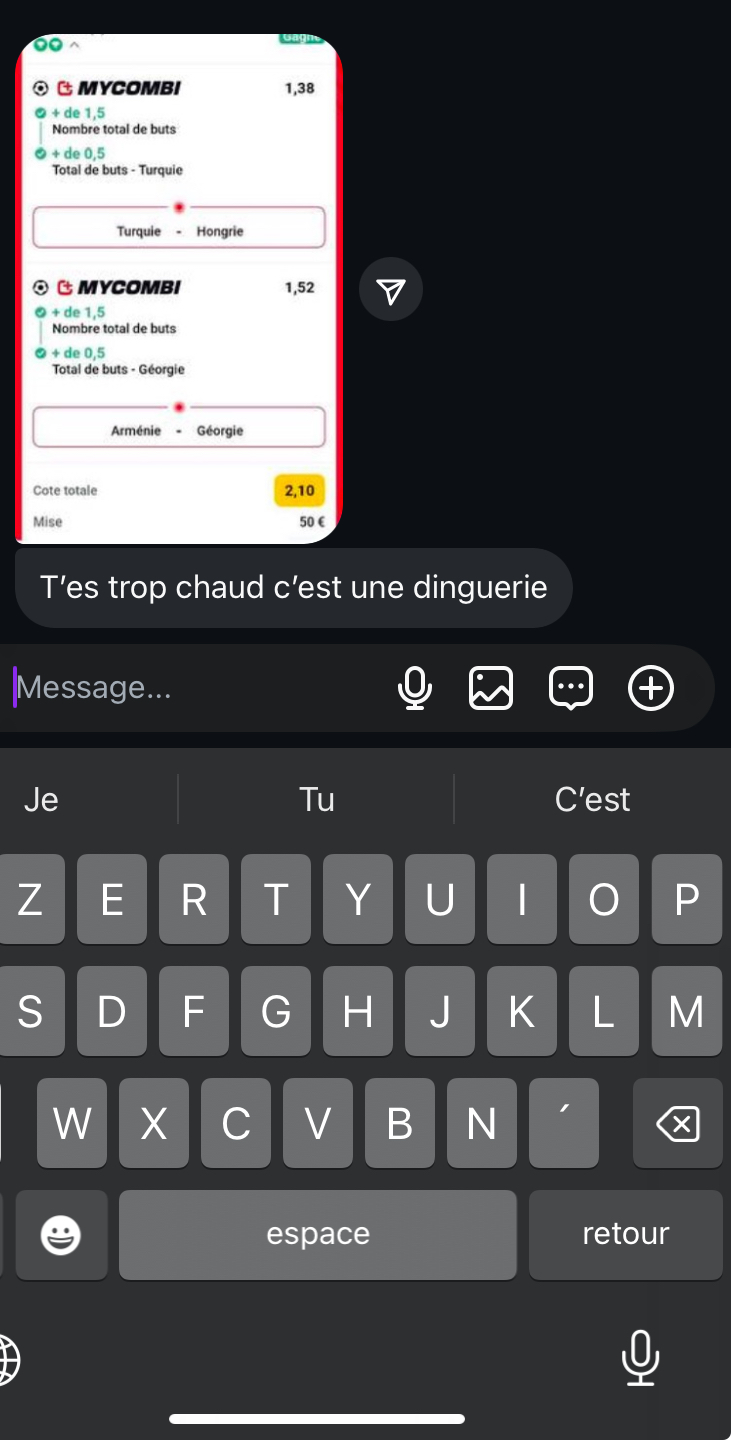Tap the backspace key
Image resolution: width=731 pixels, height=1440 pixels.
(x=678, y=1124)
